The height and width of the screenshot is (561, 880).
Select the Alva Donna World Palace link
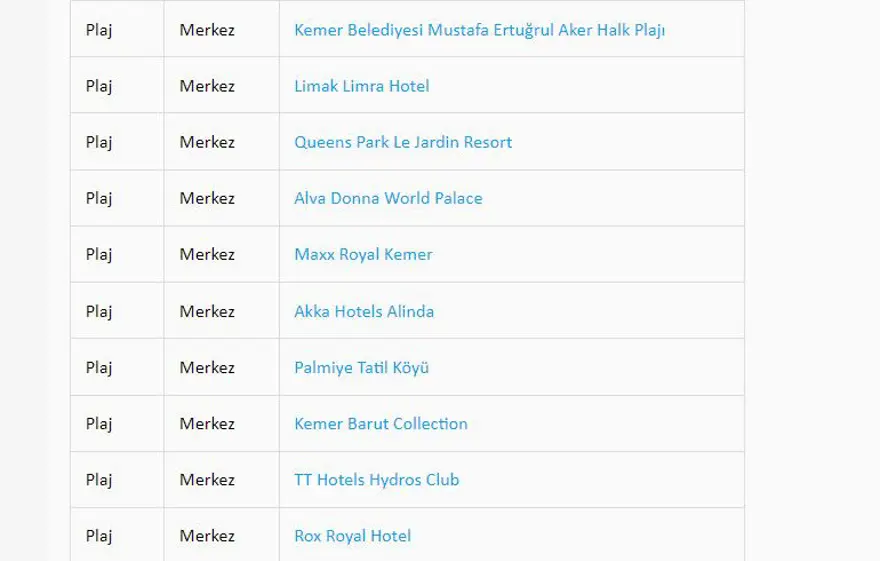[x=388, y=198]
